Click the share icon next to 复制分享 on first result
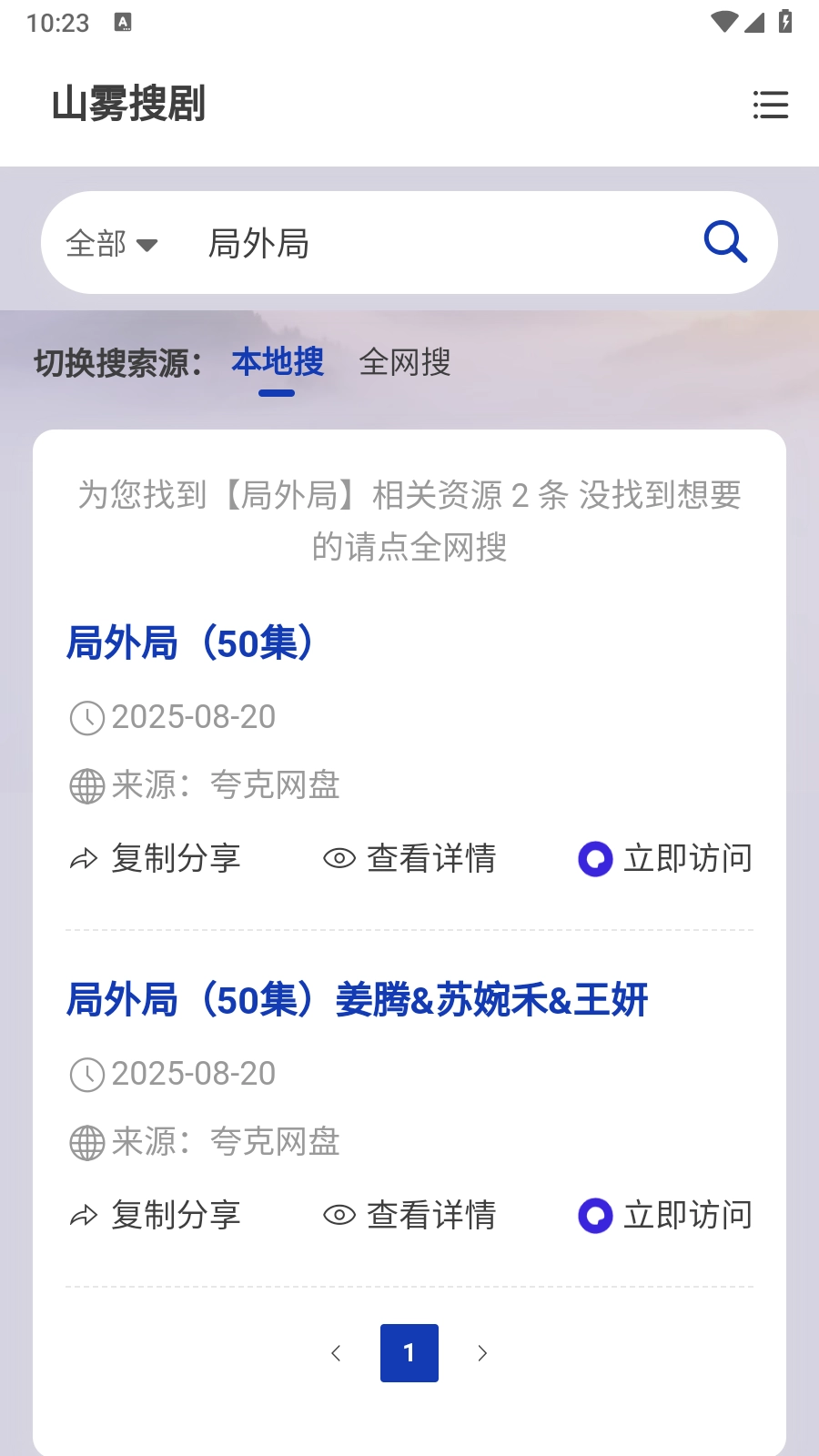Image resolution: width=819 pixels, height=1456 pixels. click(84, 858)
